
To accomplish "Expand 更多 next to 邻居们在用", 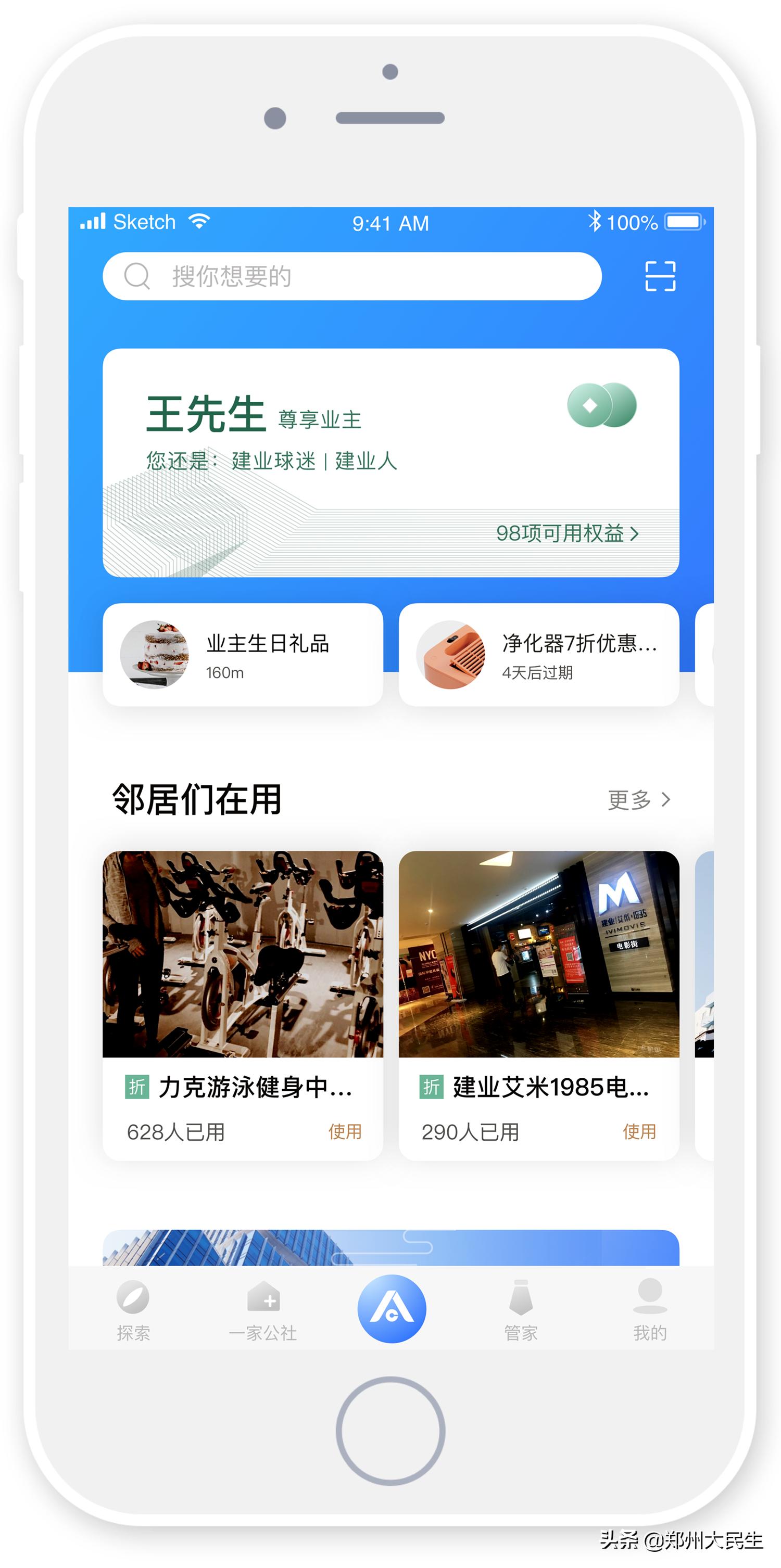I will coord(635,801).
